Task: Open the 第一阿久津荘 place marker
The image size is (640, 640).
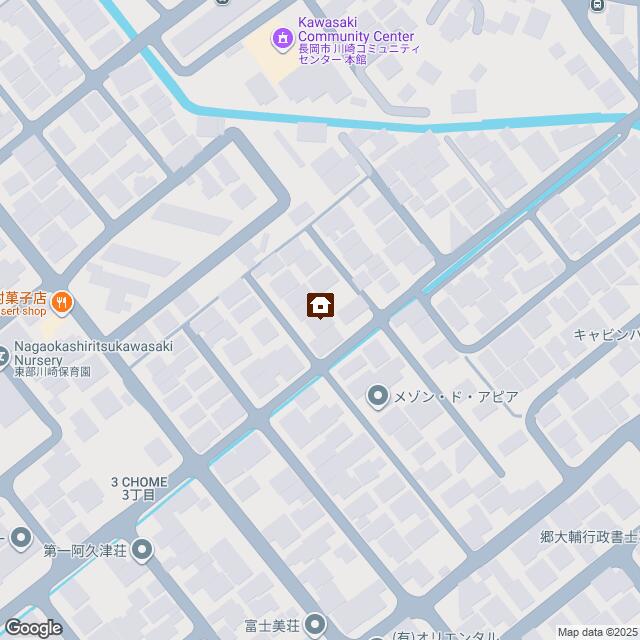Action: pos(143,549)
